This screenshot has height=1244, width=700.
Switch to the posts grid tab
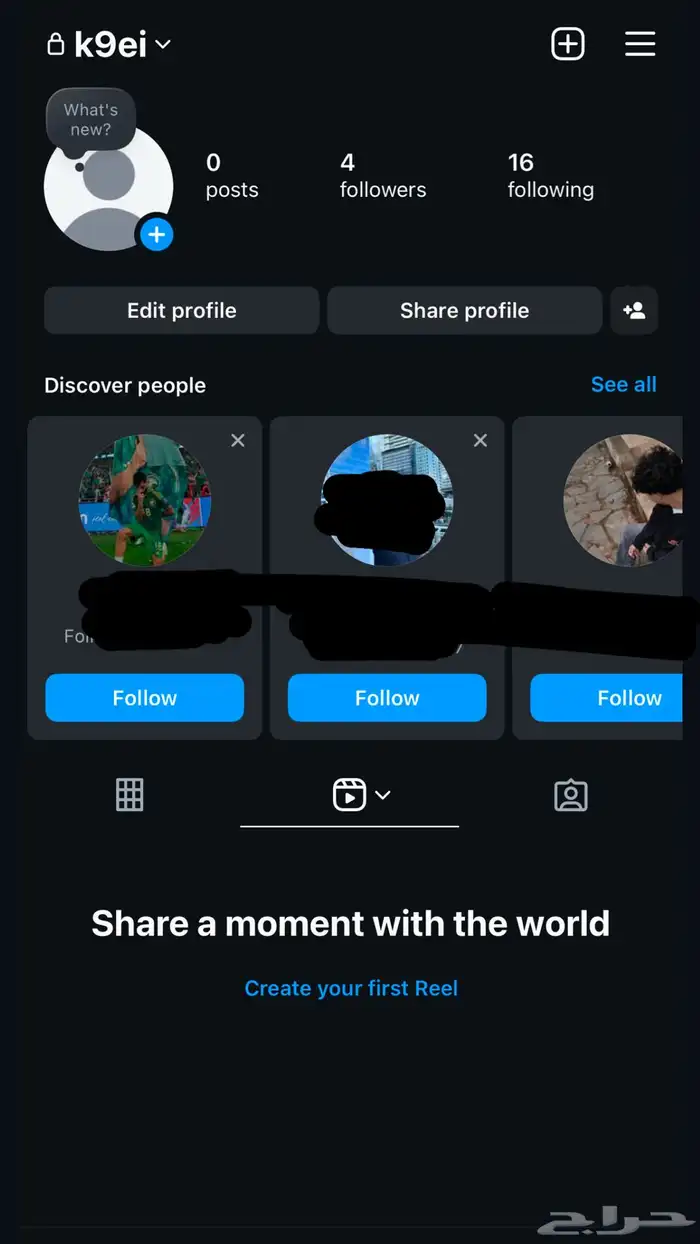pyautogui.click(x=130, y=795)
